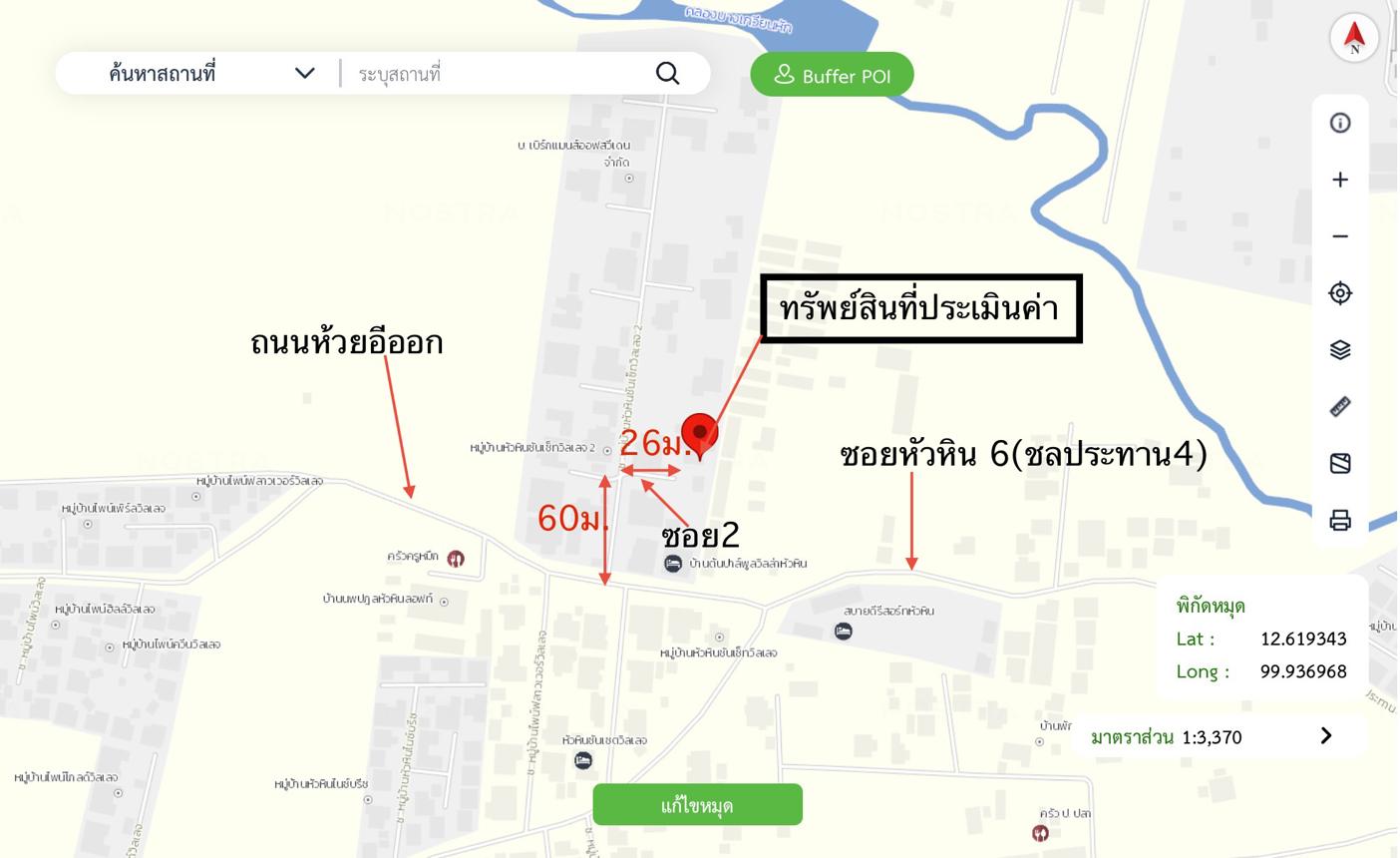Open the map layers panel
1400x858 pixels.
[x=1340, y=350]
